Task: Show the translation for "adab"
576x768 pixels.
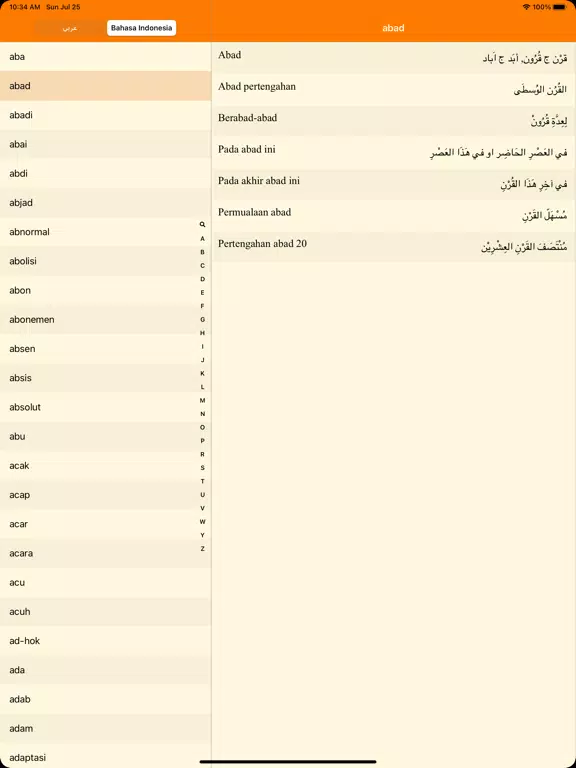Action: (105, 699)
